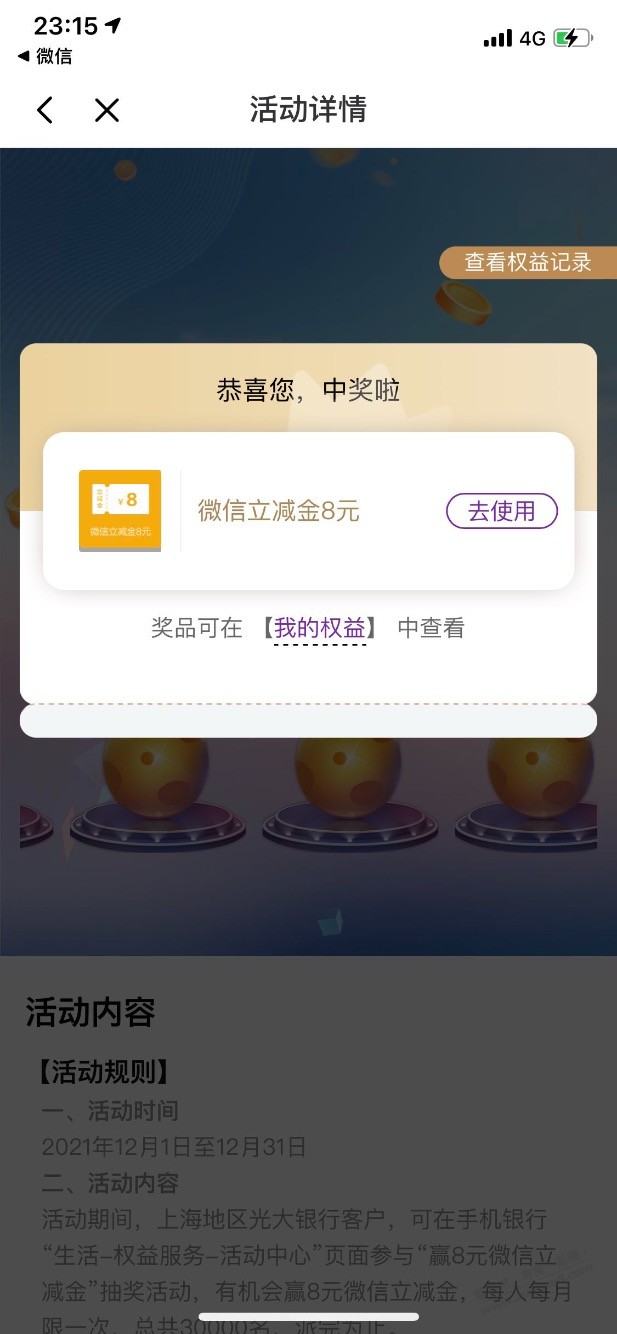This screenshot has height=1334, width=617.
Task: Go back using the header arrow
Action: 45,110
